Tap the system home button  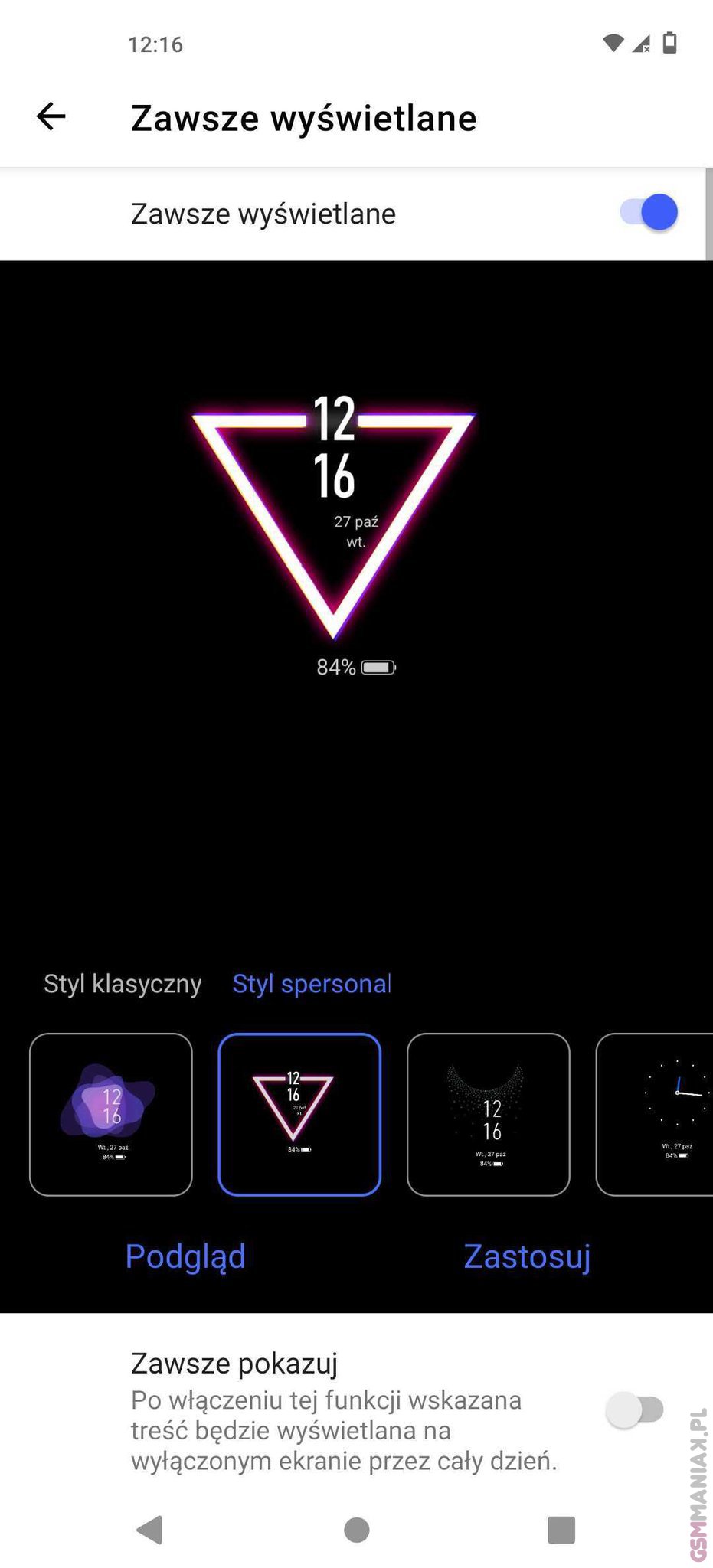(x=357, y=1530)
